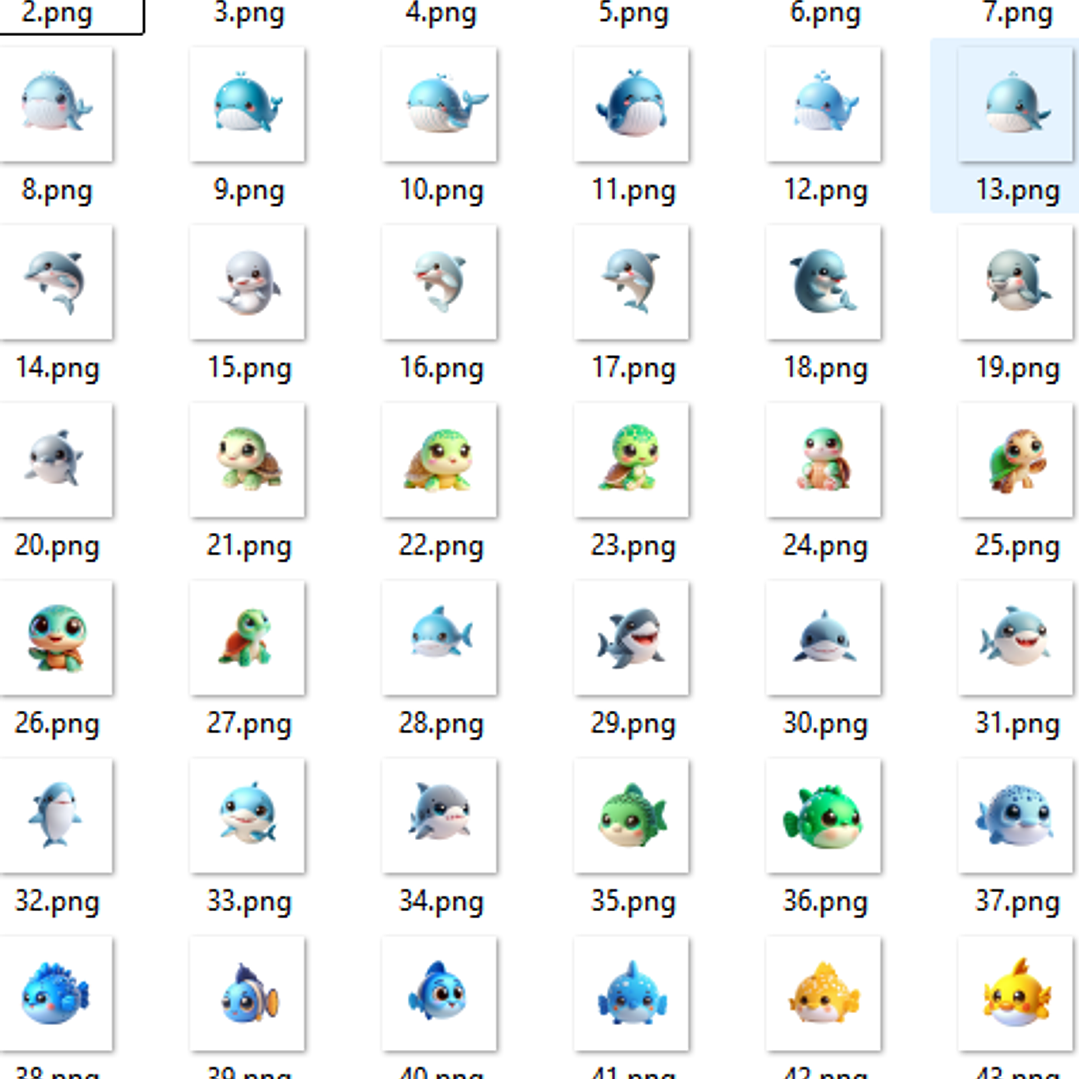1079x1079 pixels.
Task: Open the 11.png whale thumbnail
Action: tap(631, 104)
